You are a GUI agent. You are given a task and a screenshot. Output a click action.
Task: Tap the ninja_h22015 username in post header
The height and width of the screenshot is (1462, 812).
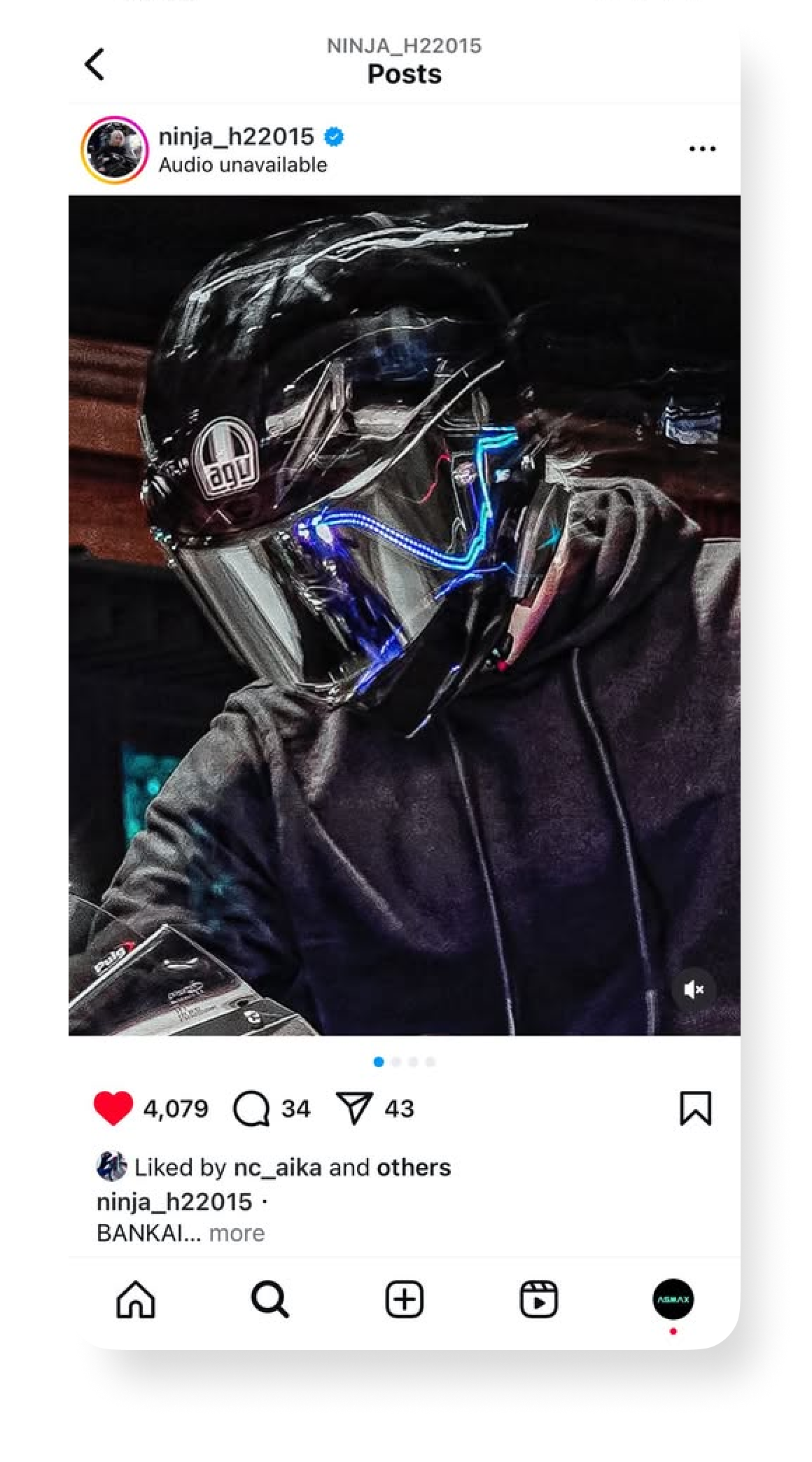[x=236, y=137]
